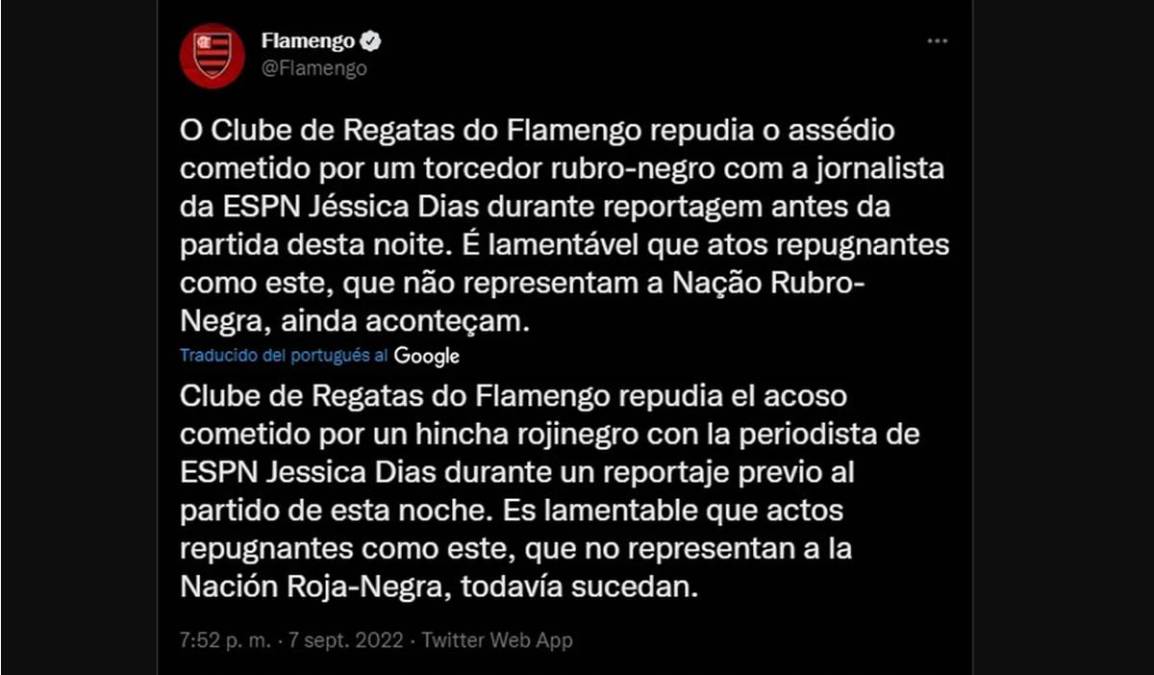The width and height of the screenshot is (1154, 675).
Task: Tap the Twitter Web App source link
Action: [x=497, y=641]
